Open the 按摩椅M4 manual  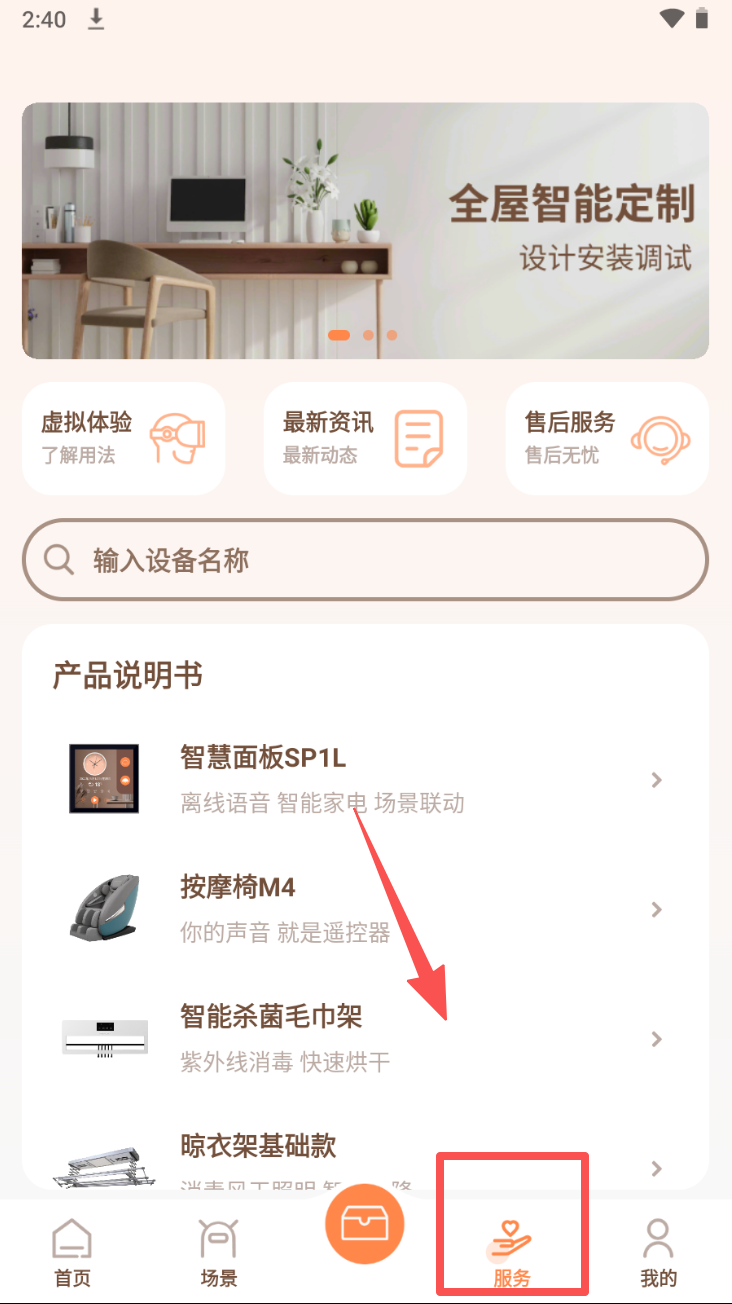pyautogui.click(x=365, y=909)
